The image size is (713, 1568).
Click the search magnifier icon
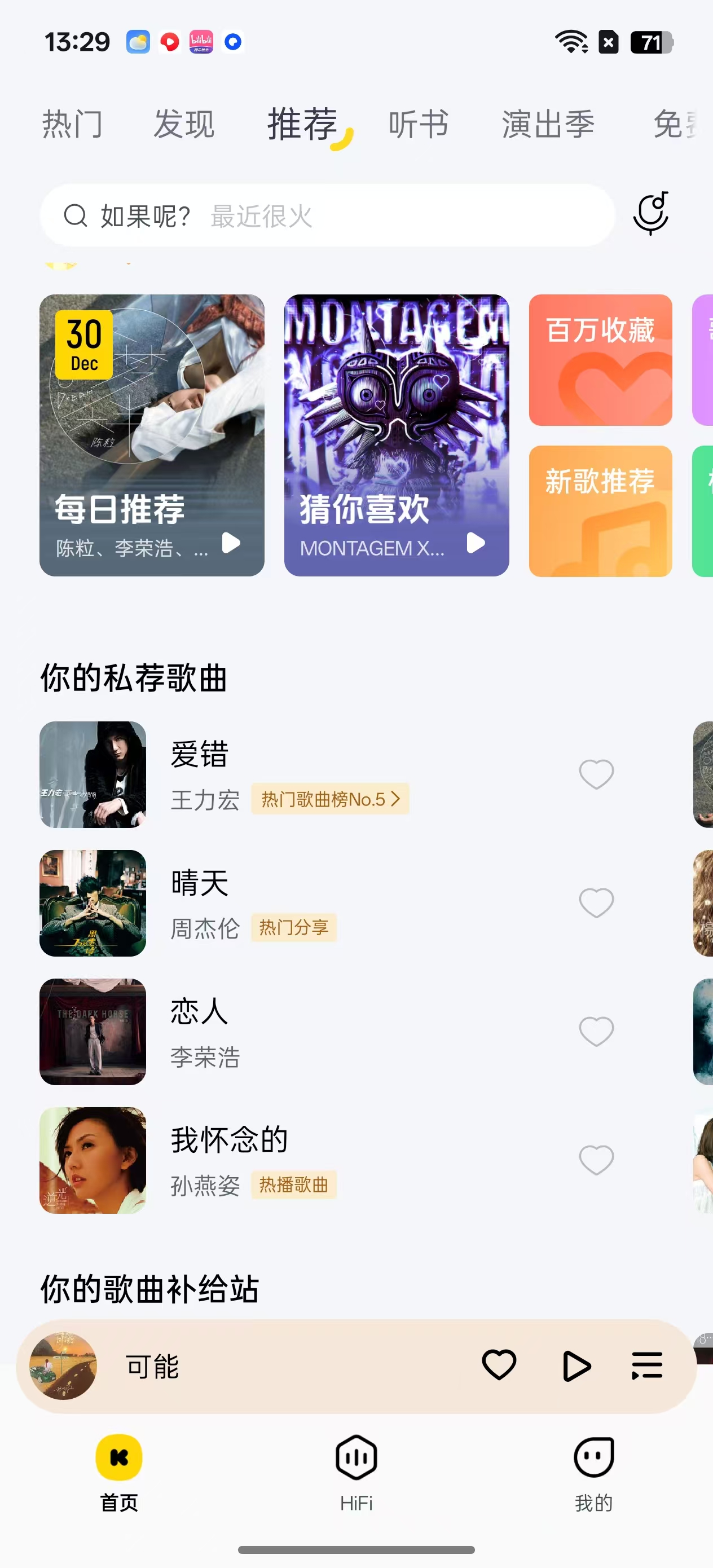(76, 214)
